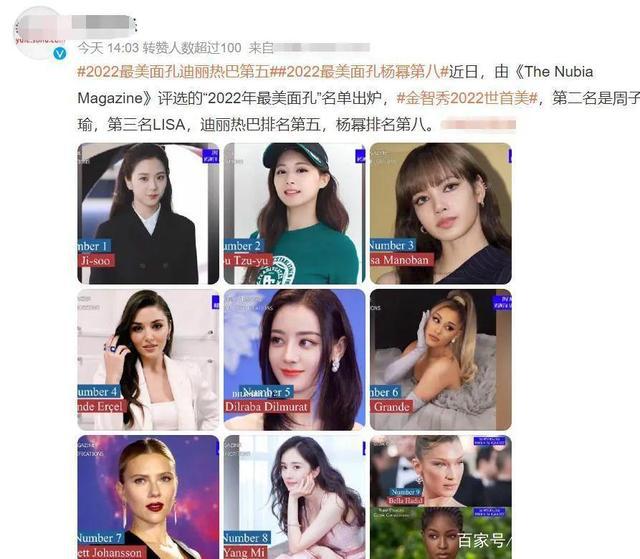View the Number 2 Tzu-yu photo

click(x=294, y=213)
